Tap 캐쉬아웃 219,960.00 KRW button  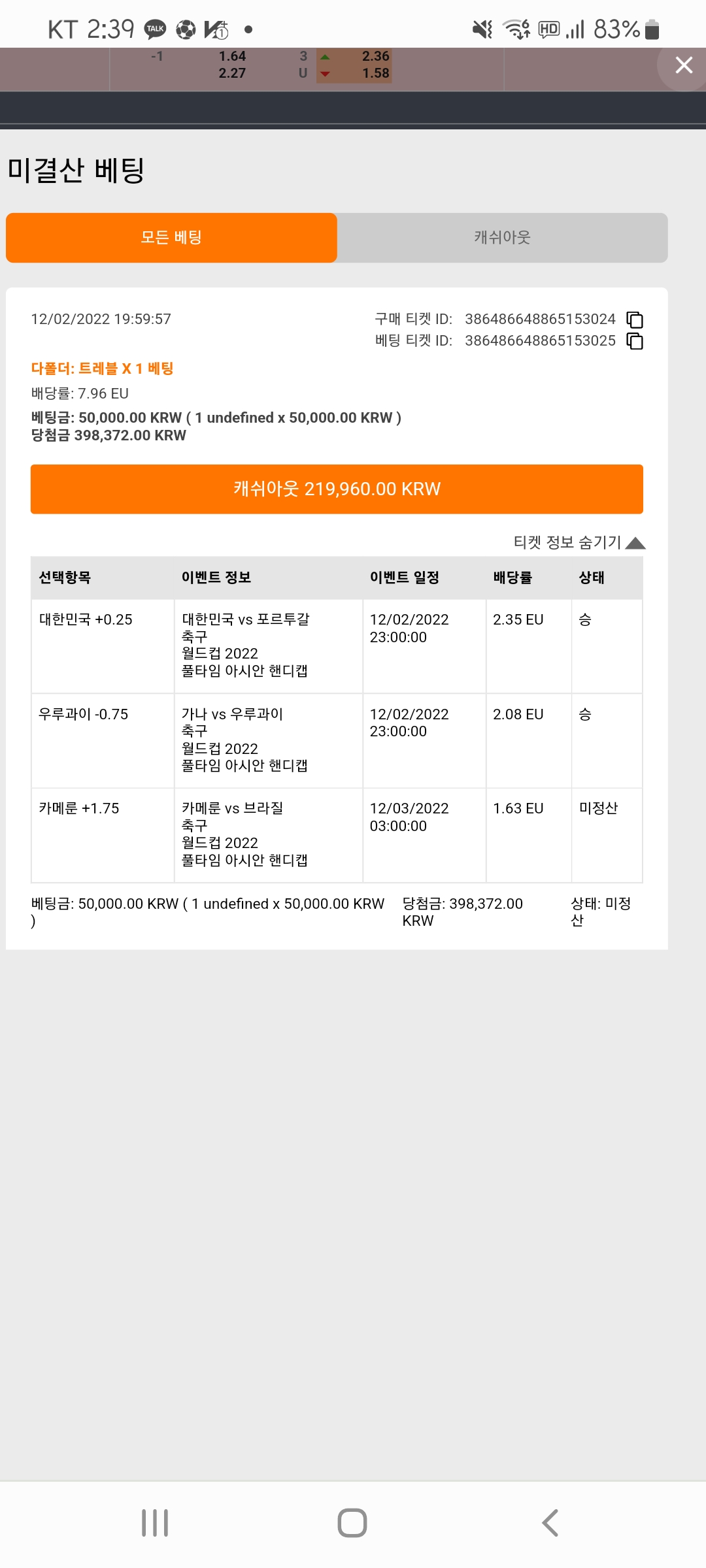click(x=337, y=489)
